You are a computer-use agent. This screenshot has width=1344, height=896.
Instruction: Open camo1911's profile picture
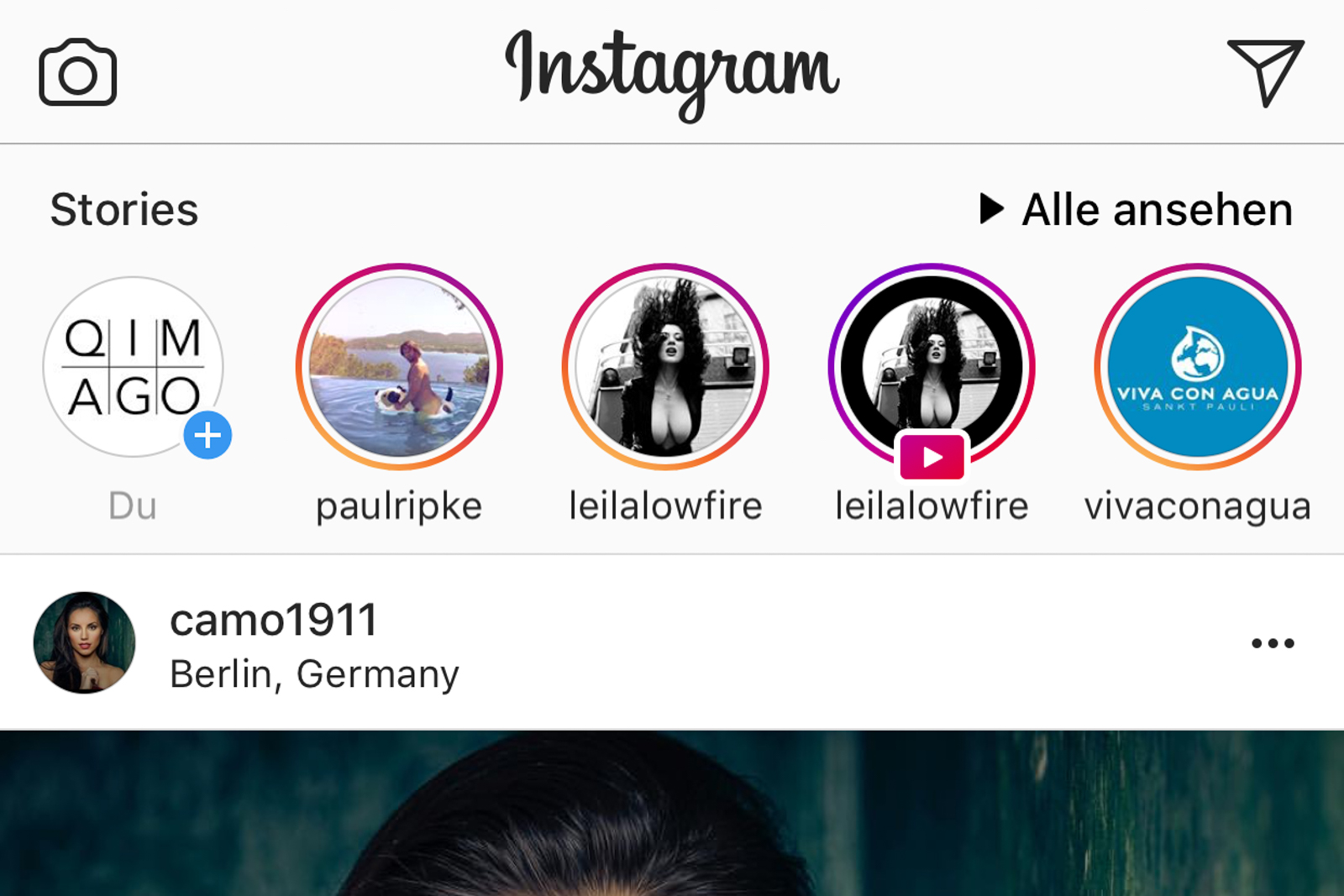click(84, 642)
